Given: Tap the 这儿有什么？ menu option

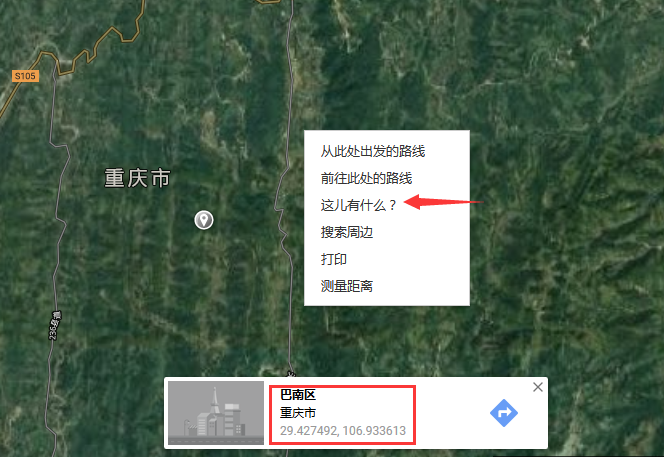Looking at the screenshot, I should click(x=359, y=205).
